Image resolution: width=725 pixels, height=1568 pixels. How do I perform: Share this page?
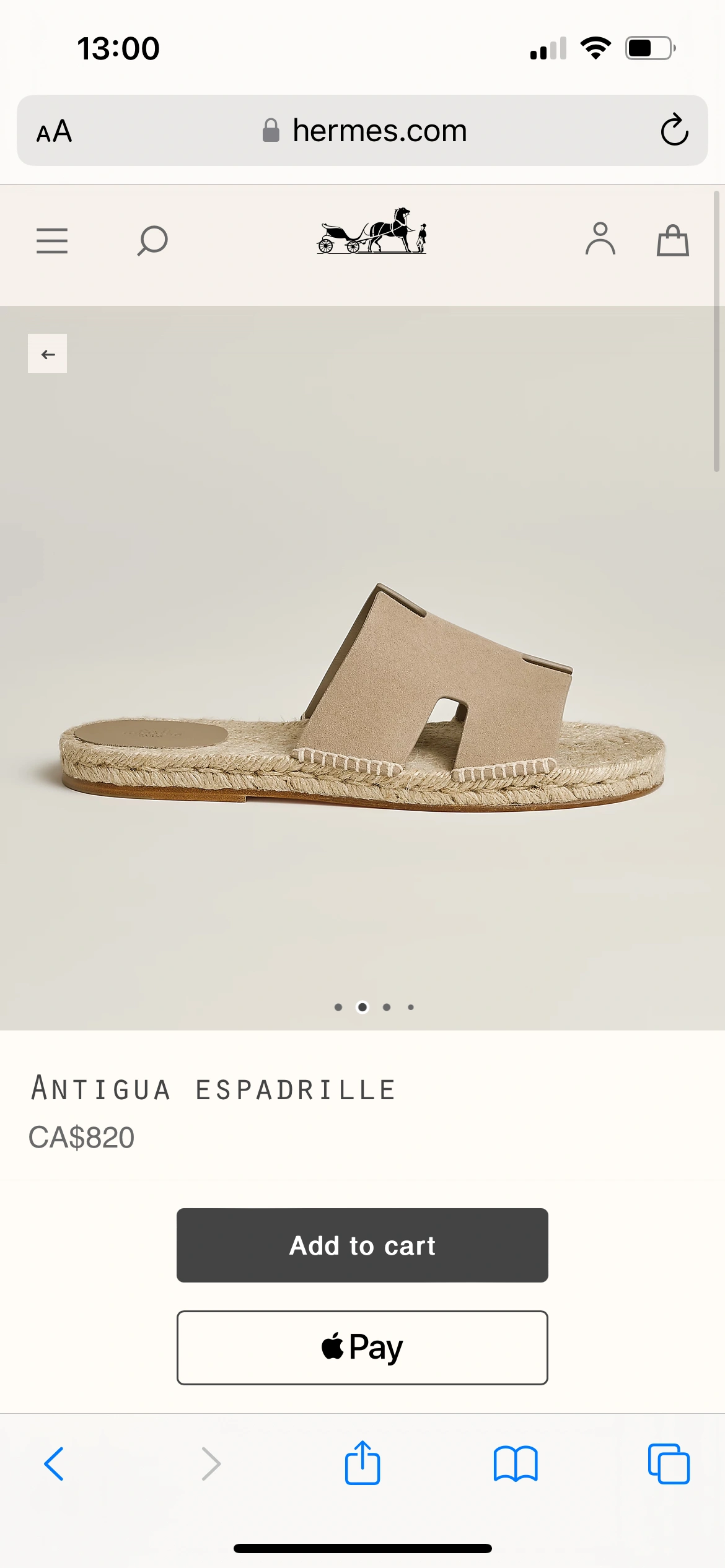point(362,1463)
